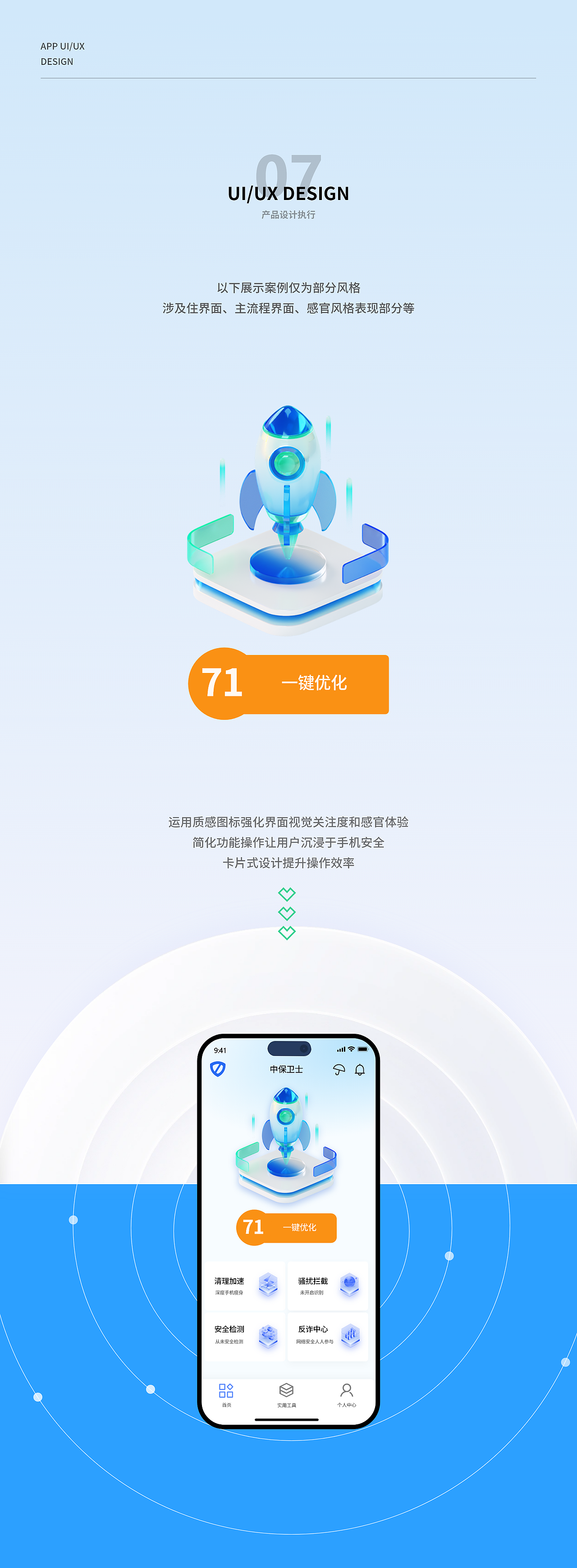Click the person icon for 个人中心
The height and width of the screenshot is (1568, 577).
(x=347, y=1390)
